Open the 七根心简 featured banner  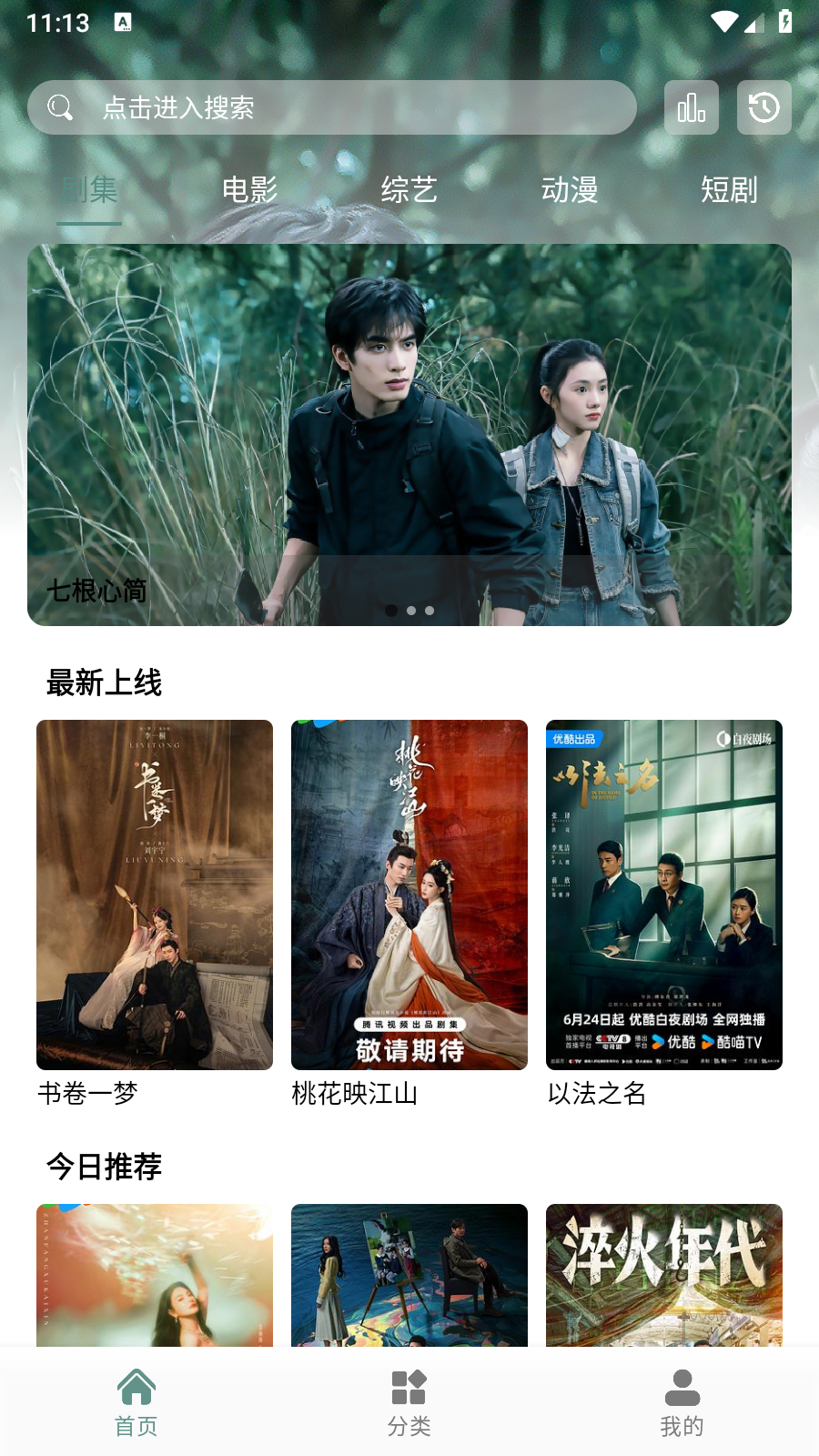point(409,435)
